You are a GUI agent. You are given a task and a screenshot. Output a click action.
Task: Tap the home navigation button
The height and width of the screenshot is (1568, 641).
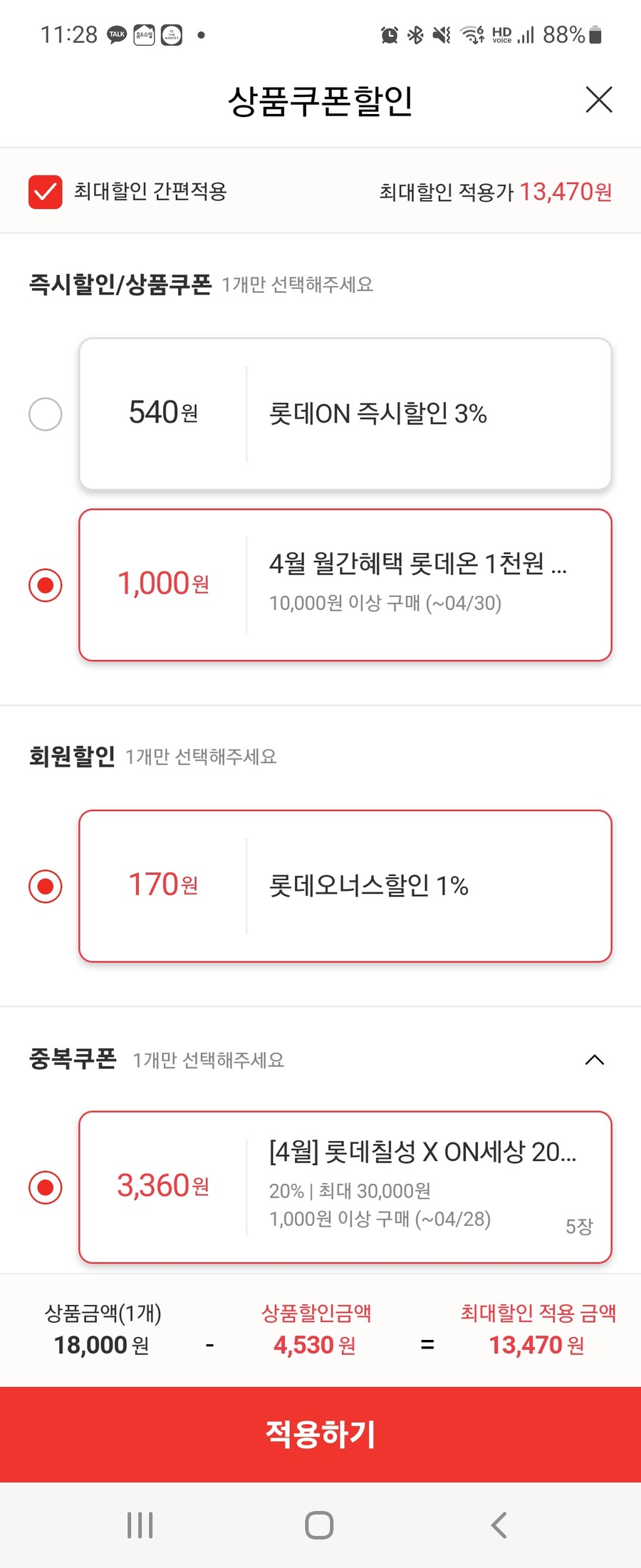320,1525
